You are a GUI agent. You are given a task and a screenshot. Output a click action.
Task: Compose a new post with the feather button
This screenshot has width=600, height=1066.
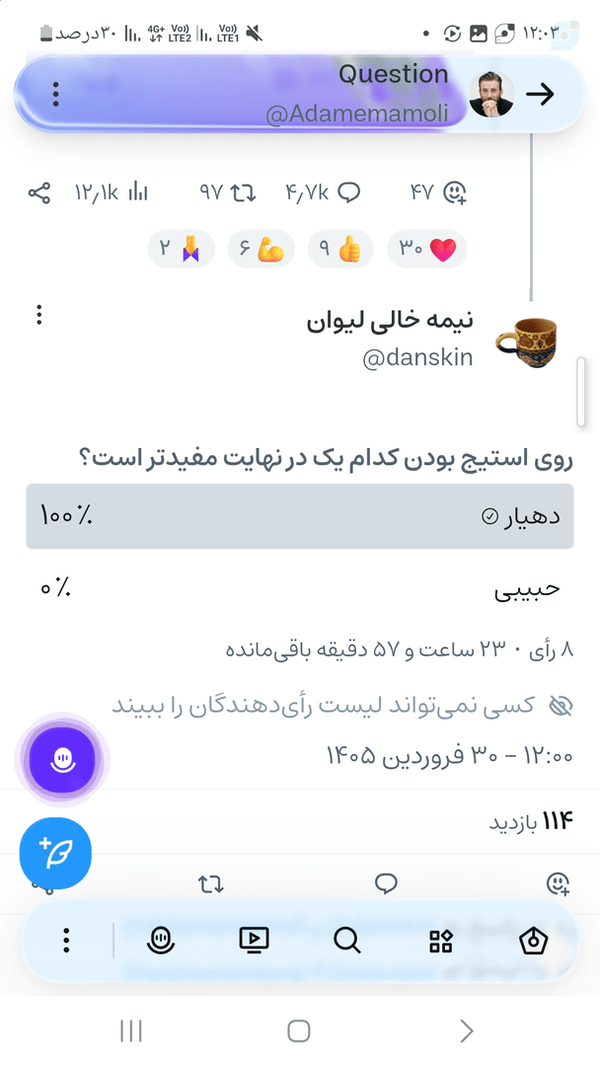pos(56,853)
